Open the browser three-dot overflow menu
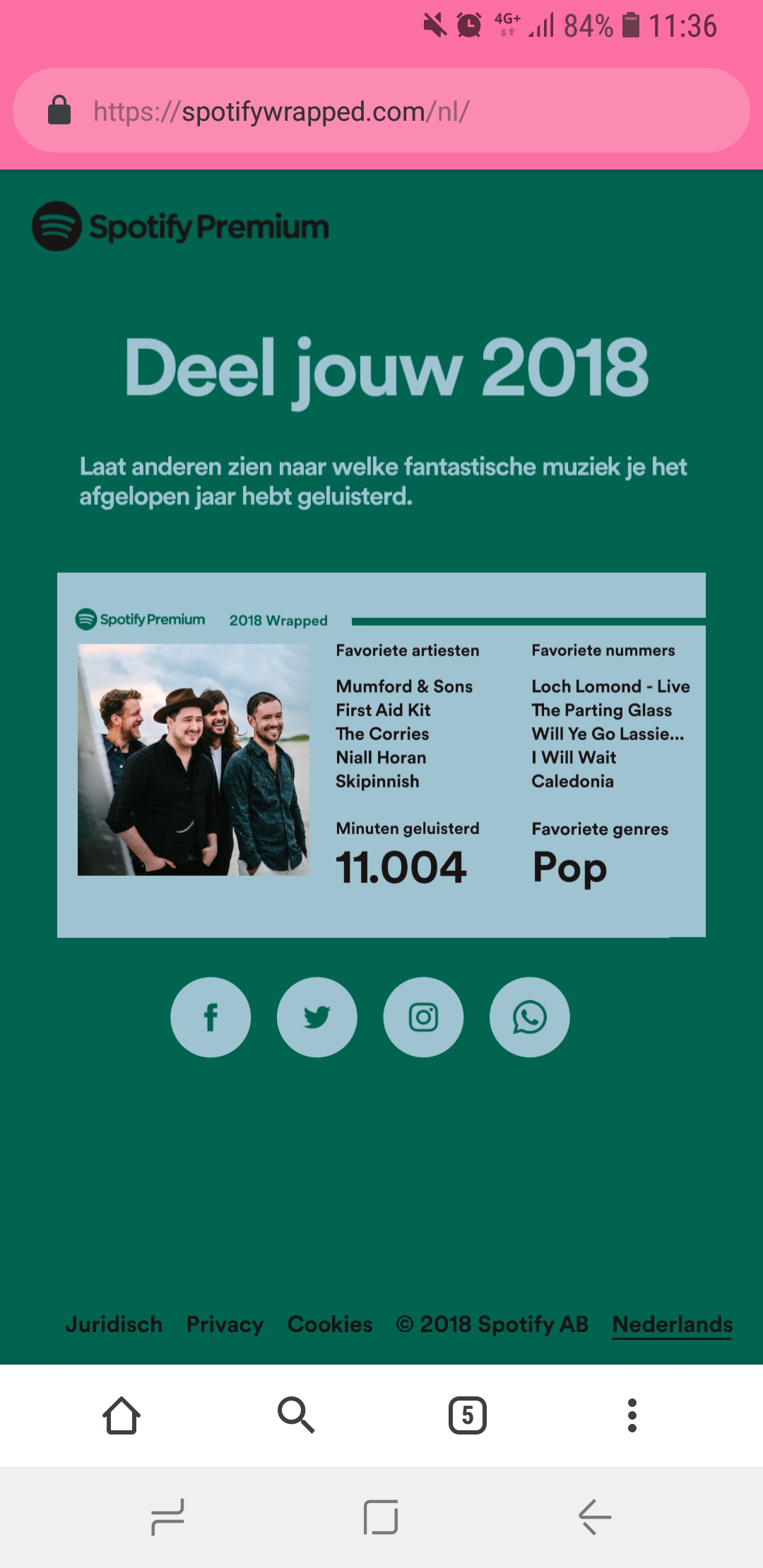This screenshot has height=1568, width=763. pos(632,1415)
